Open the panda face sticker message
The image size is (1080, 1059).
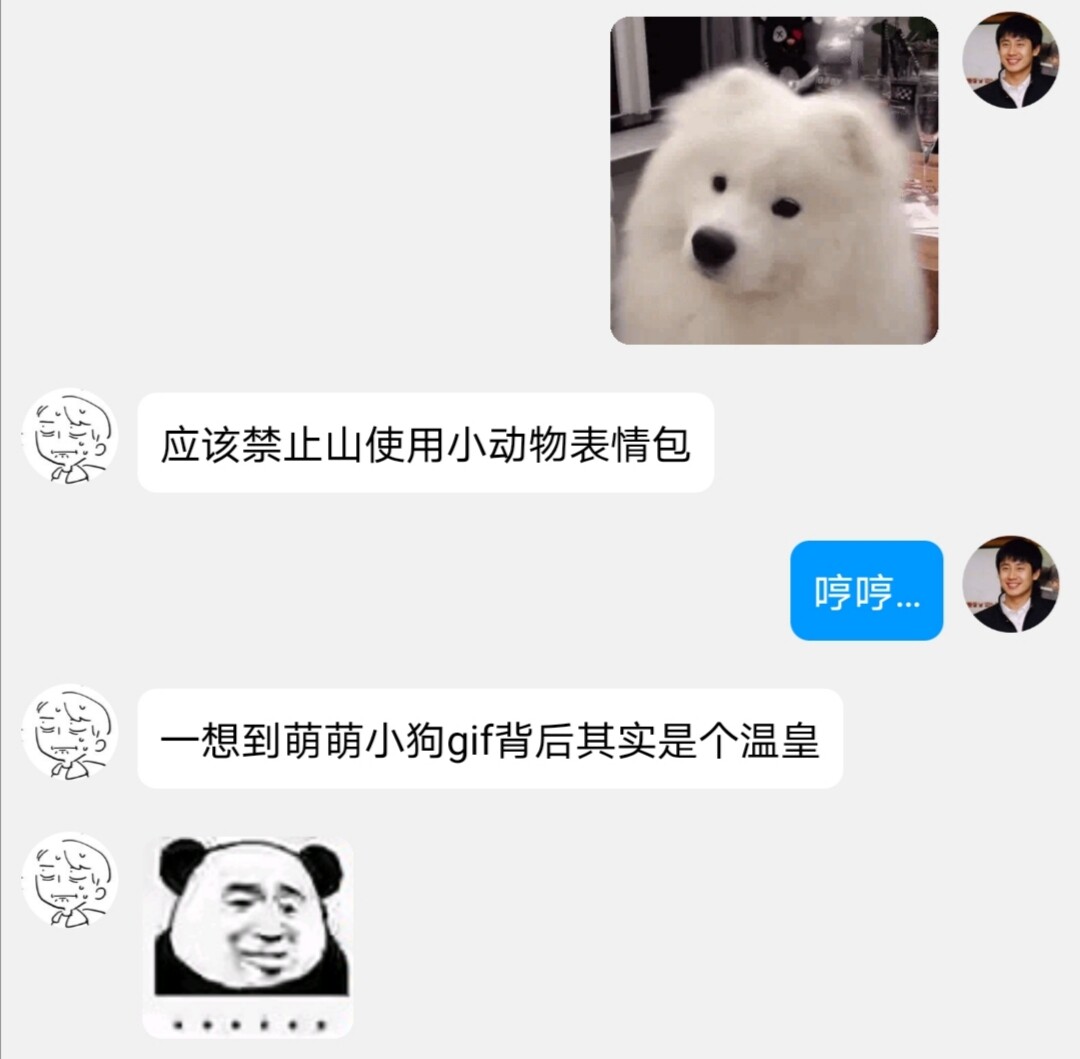(248, 936)
